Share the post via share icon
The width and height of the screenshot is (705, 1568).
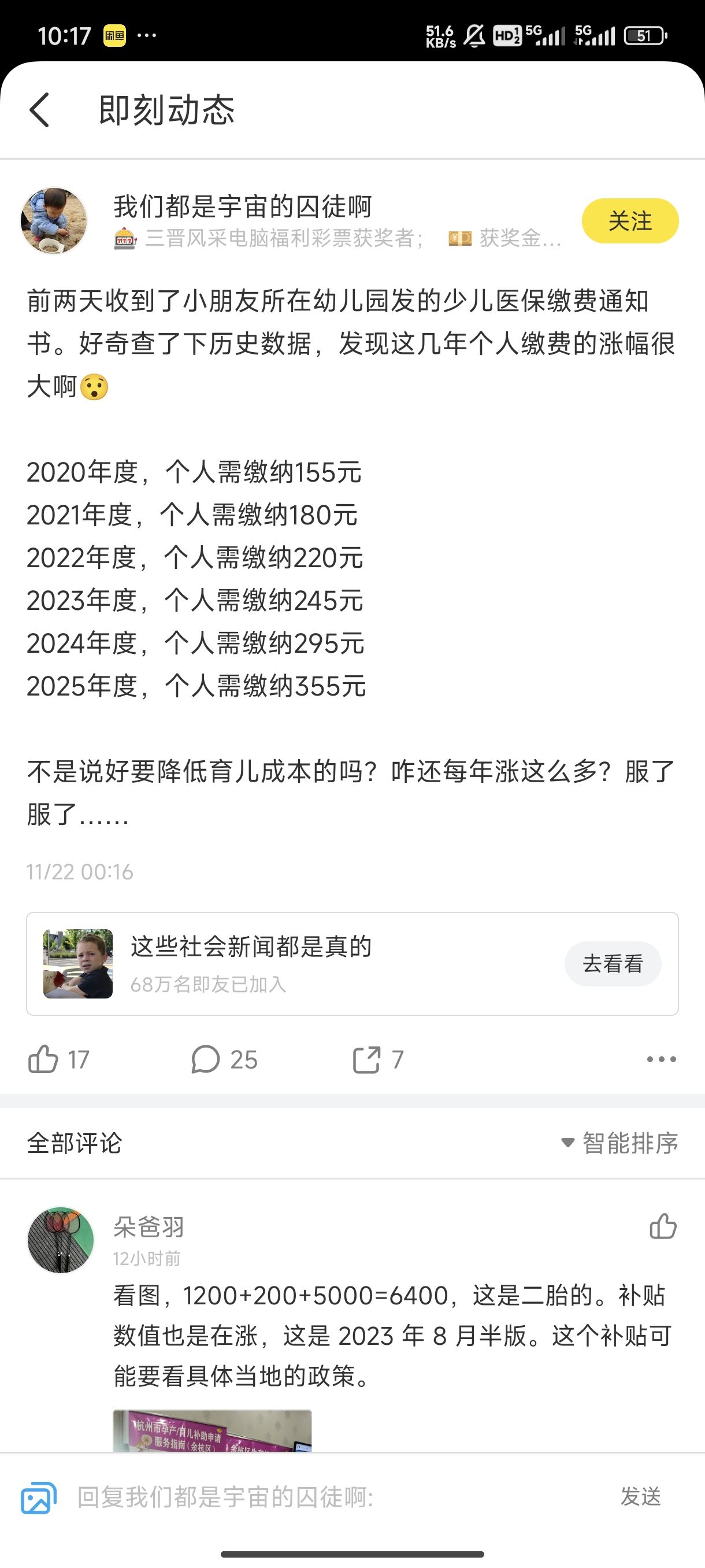(x=378, y=1059)
